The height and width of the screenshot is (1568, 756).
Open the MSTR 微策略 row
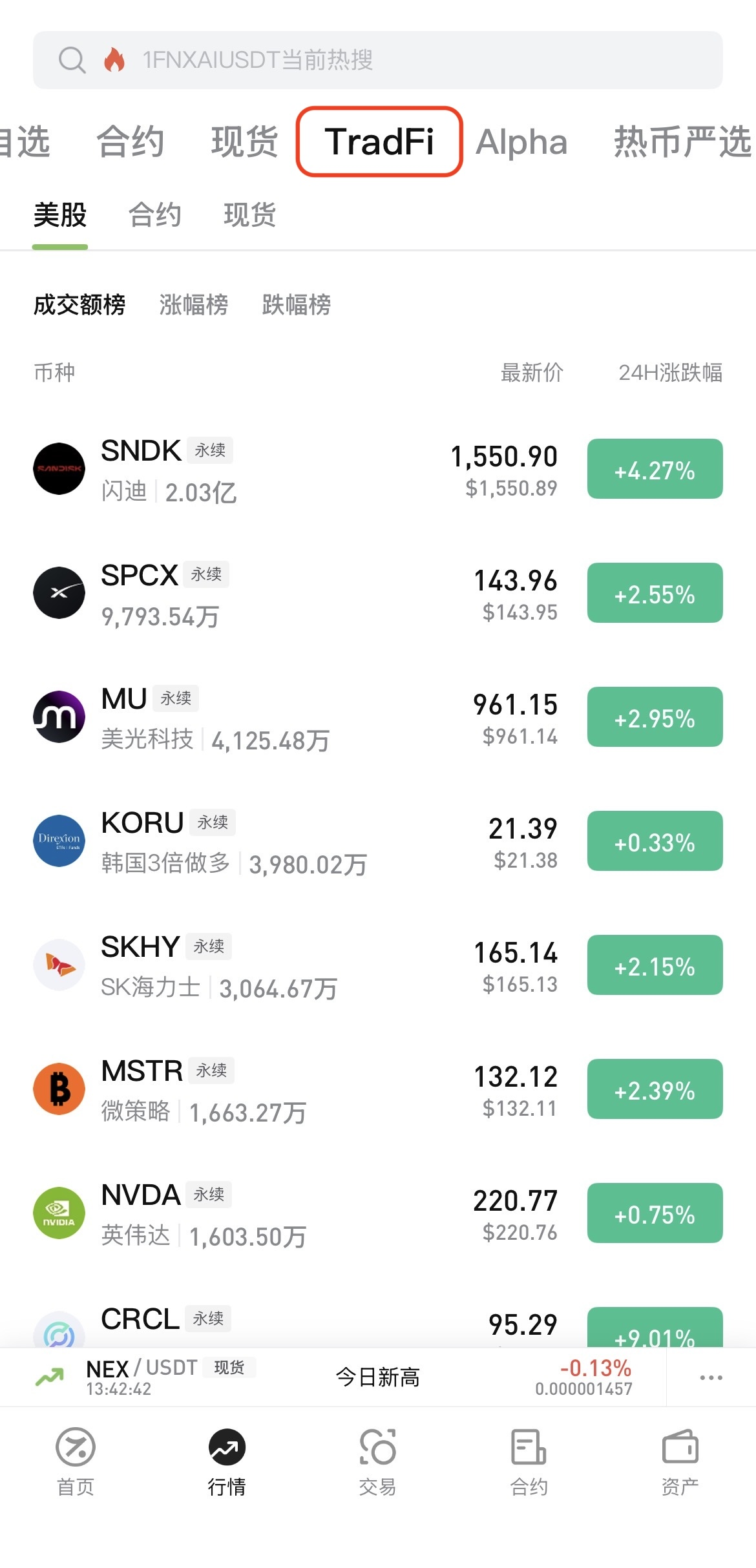(377, 1089)
